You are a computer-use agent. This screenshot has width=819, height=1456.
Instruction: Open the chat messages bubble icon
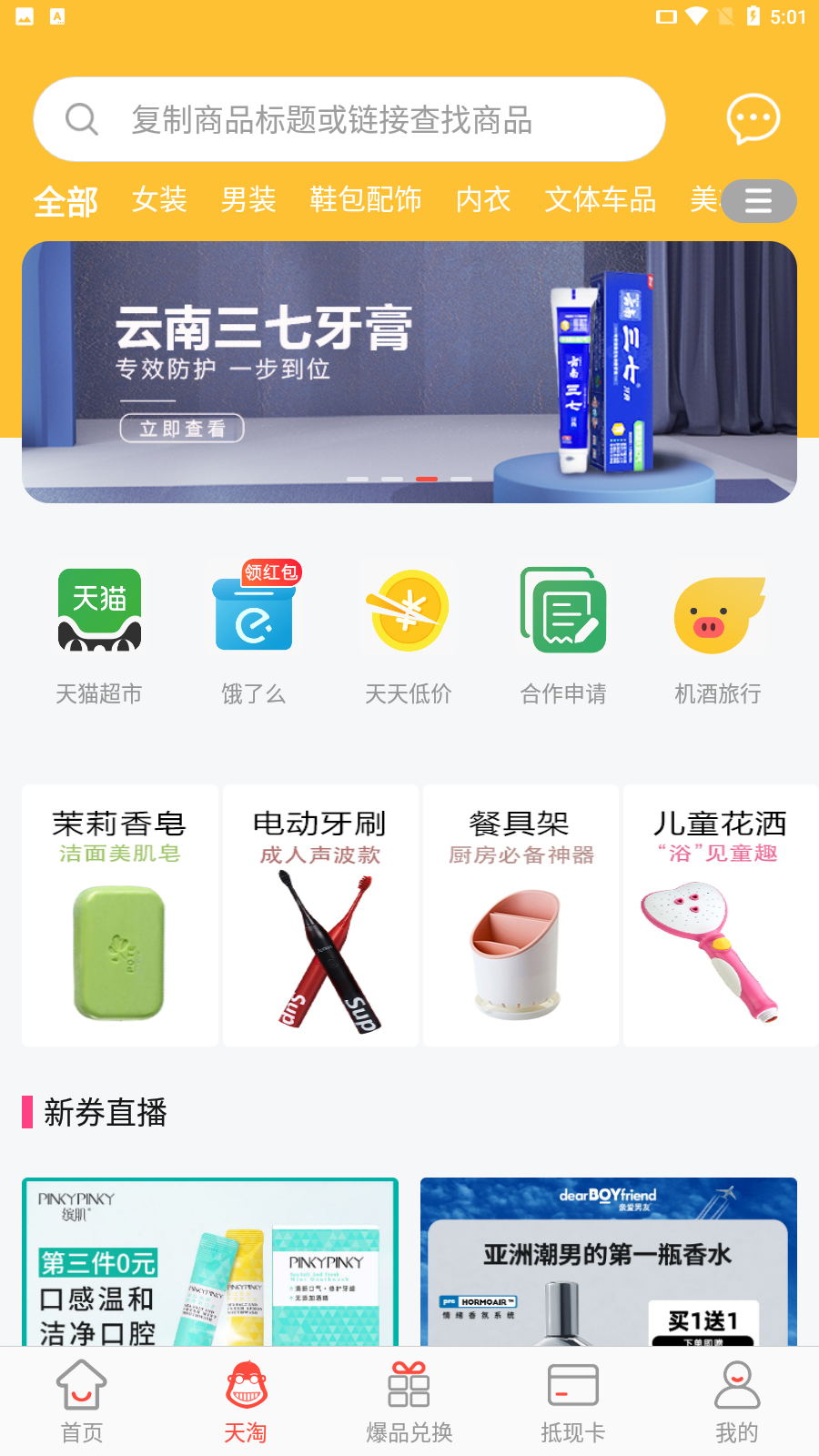pos(753,119)
